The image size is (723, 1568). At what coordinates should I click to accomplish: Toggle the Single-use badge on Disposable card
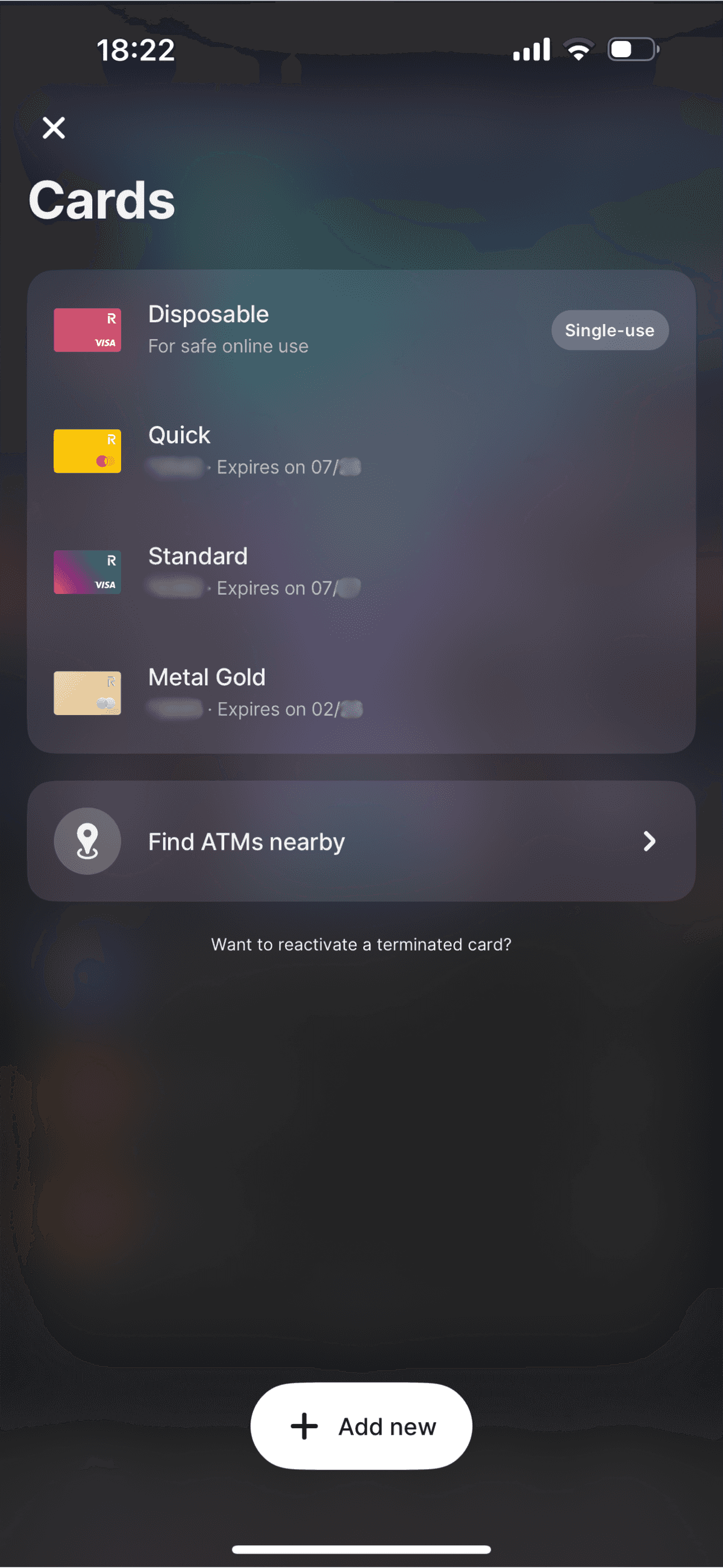(609, 330)
